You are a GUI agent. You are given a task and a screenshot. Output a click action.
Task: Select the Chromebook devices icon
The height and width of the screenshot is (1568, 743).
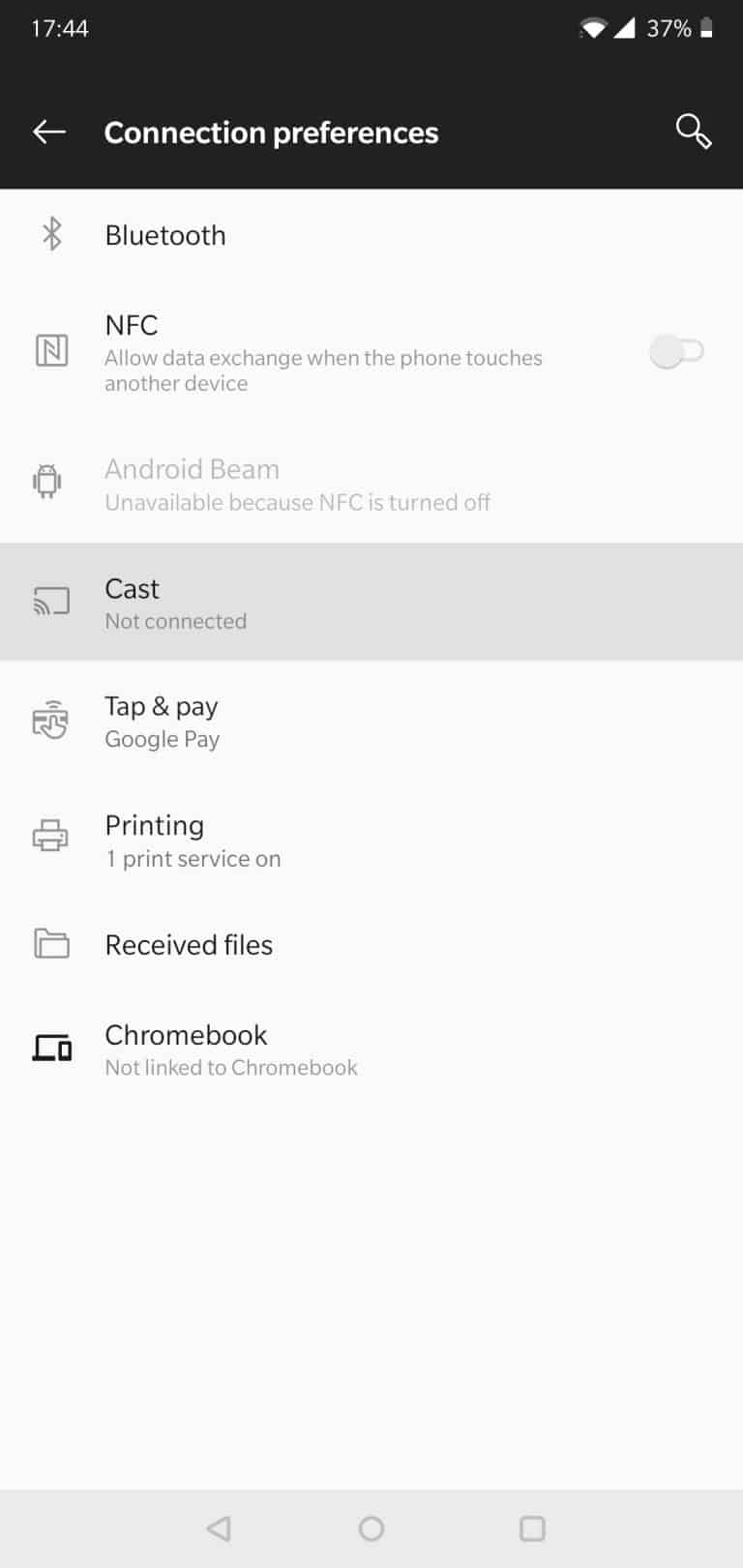(x=50, y=1047)
